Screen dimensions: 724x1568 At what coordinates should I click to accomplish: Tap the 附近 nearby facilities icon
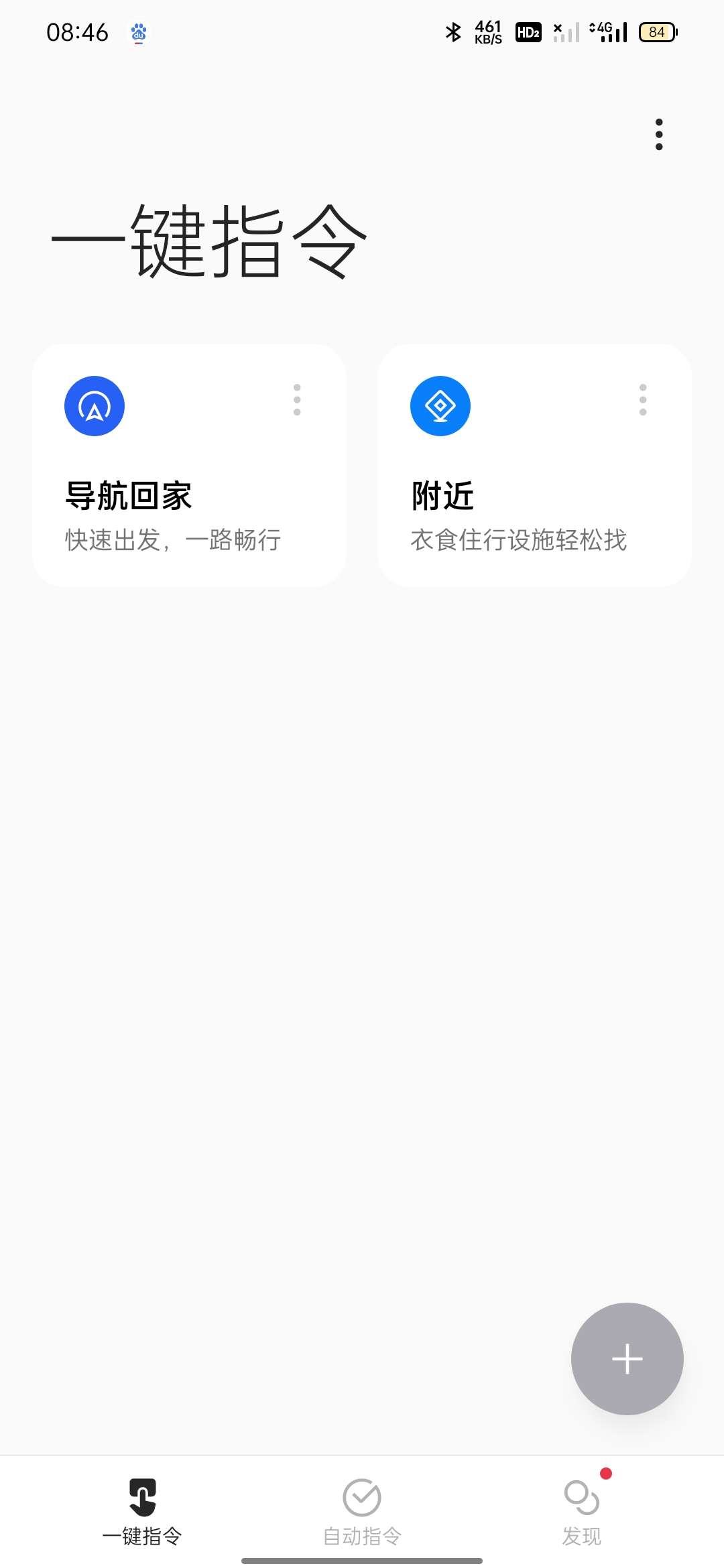tap(440, 405)
